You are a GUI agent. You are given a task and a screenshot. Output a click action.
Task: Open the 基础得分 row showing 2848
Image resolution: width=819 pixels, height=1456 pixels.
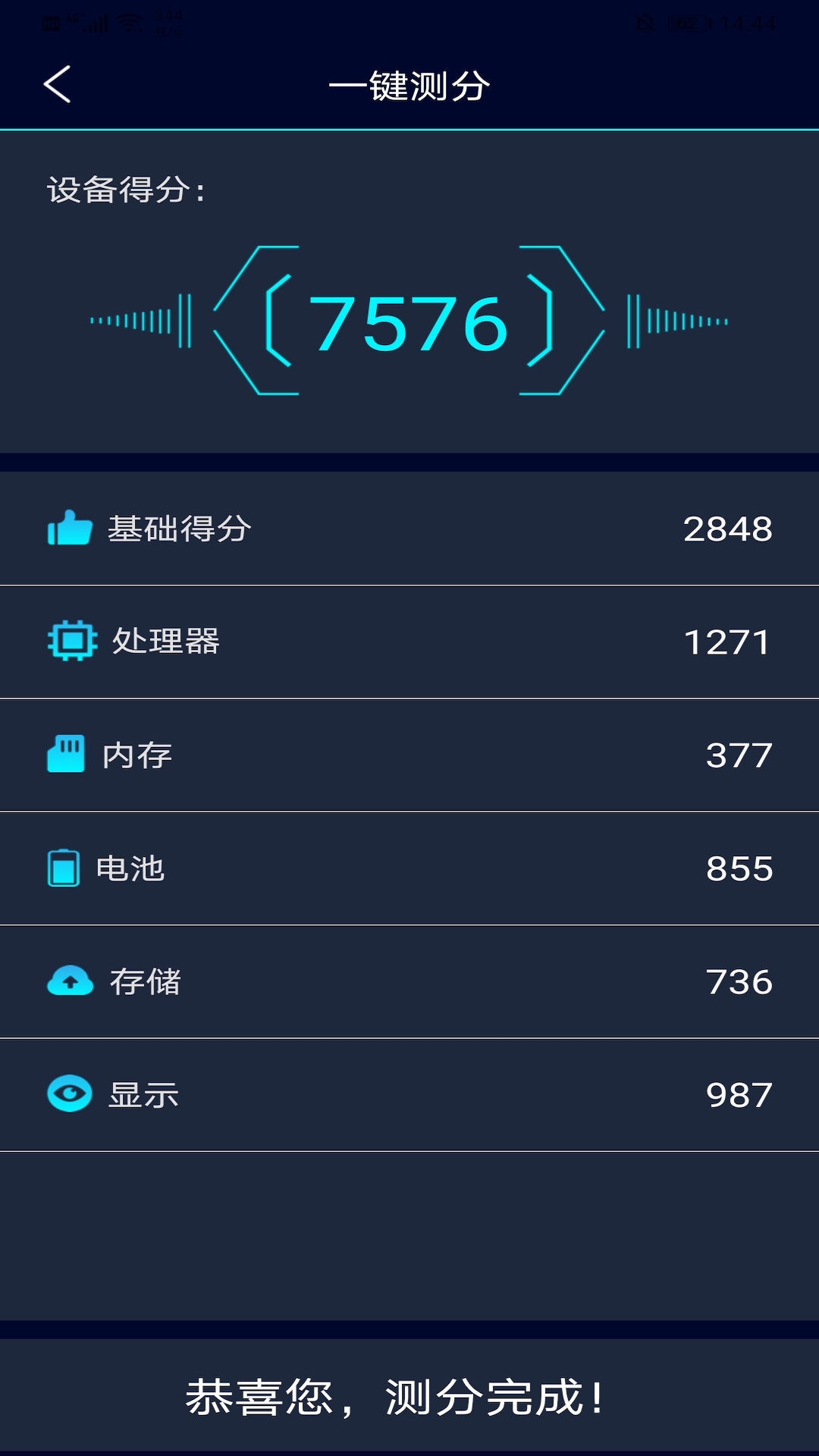coord(409,526)
